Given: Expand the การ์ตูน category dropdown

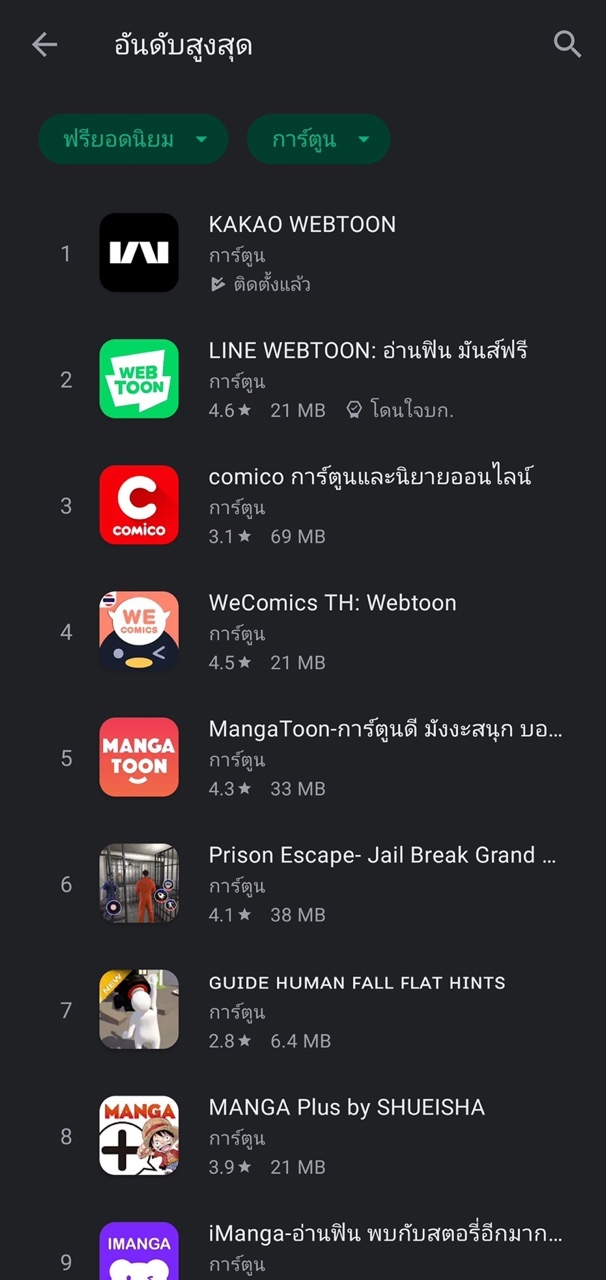Looking at the screenshot, I should coord(318,139).
